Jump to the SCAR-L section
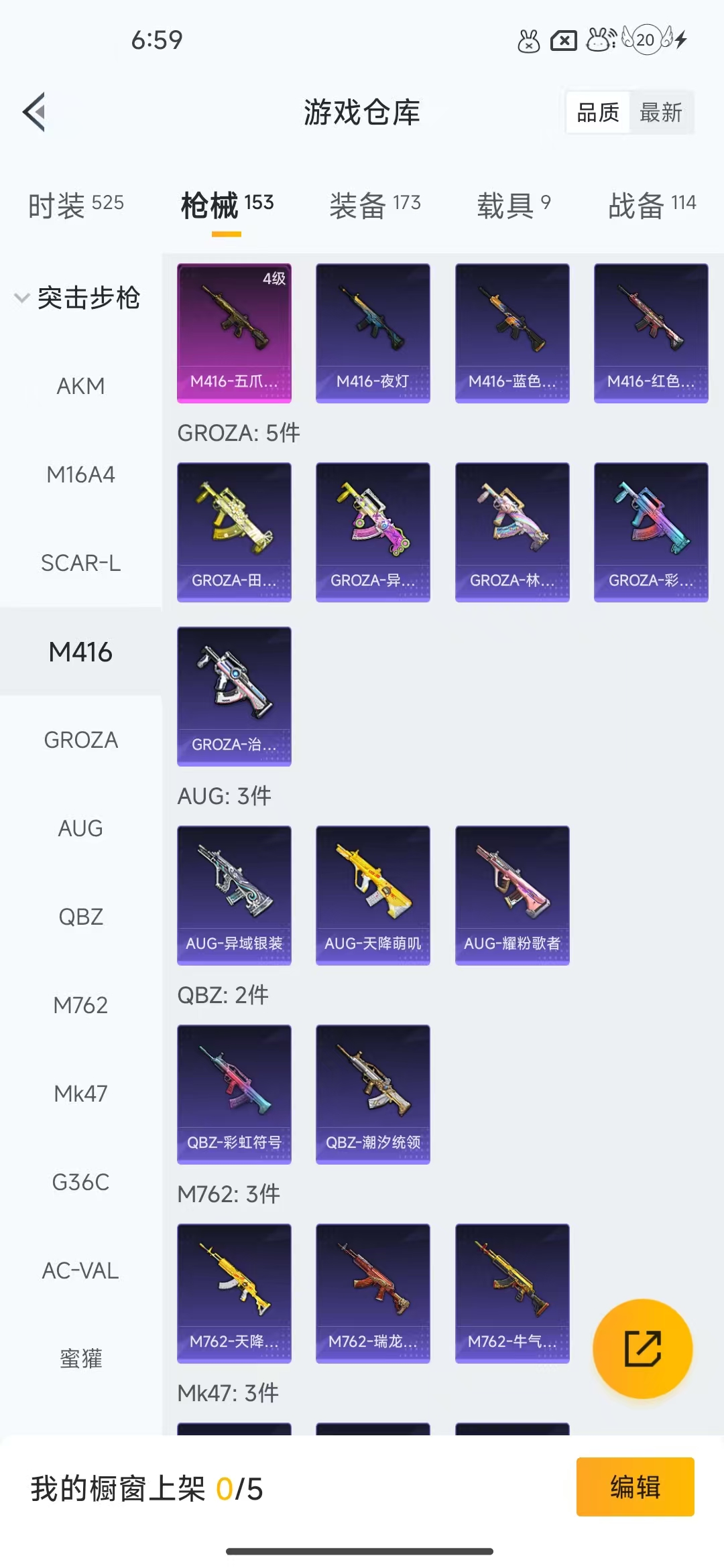 (x=80, y=563)
